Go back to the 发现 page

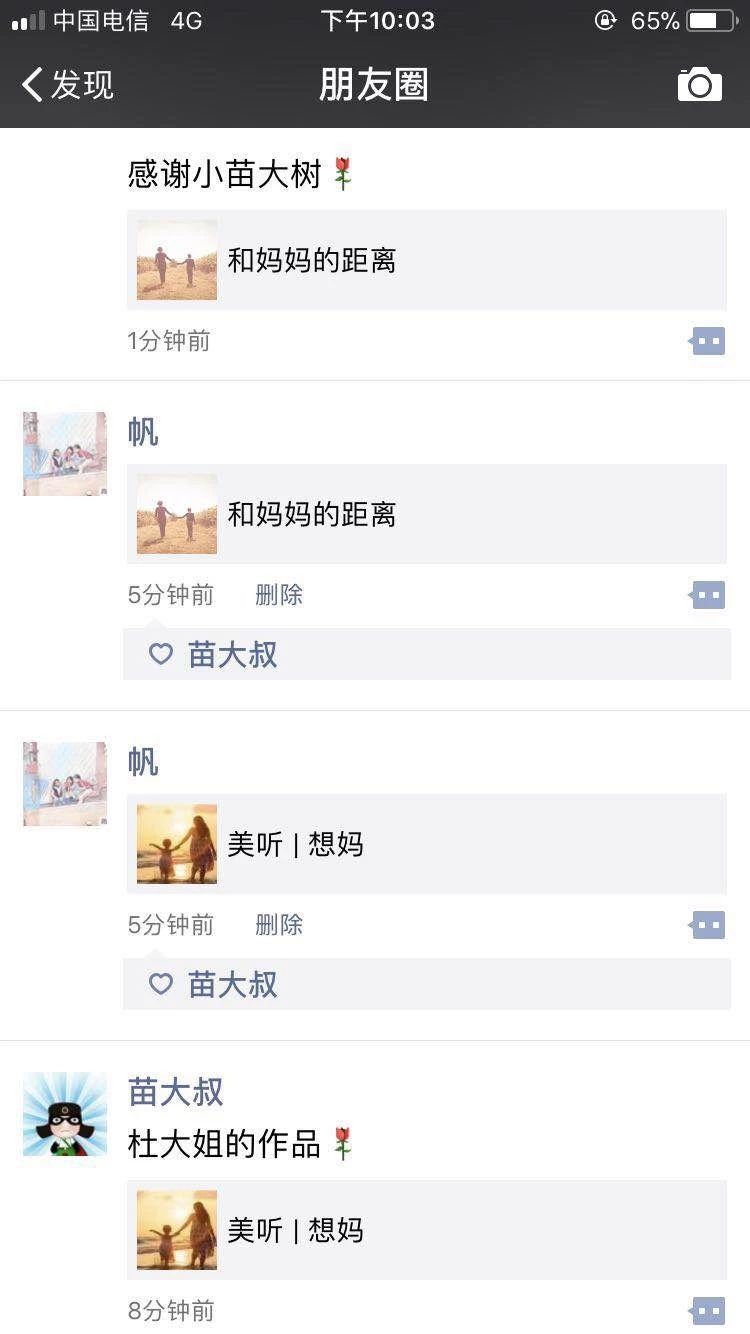tap(68, 85)
